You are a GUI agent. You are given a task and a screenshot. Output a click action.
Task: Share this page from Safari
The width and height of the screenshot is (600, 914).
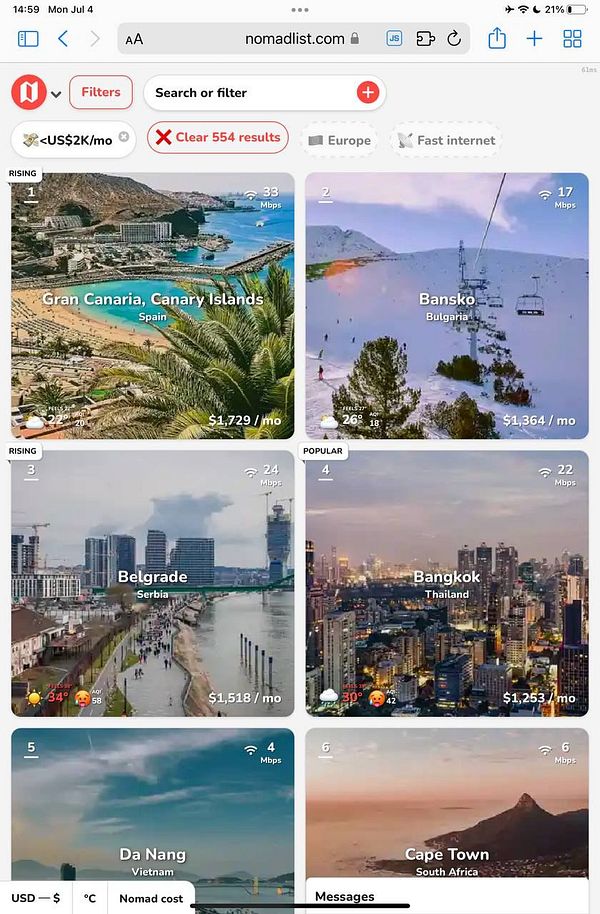[497, 39]
